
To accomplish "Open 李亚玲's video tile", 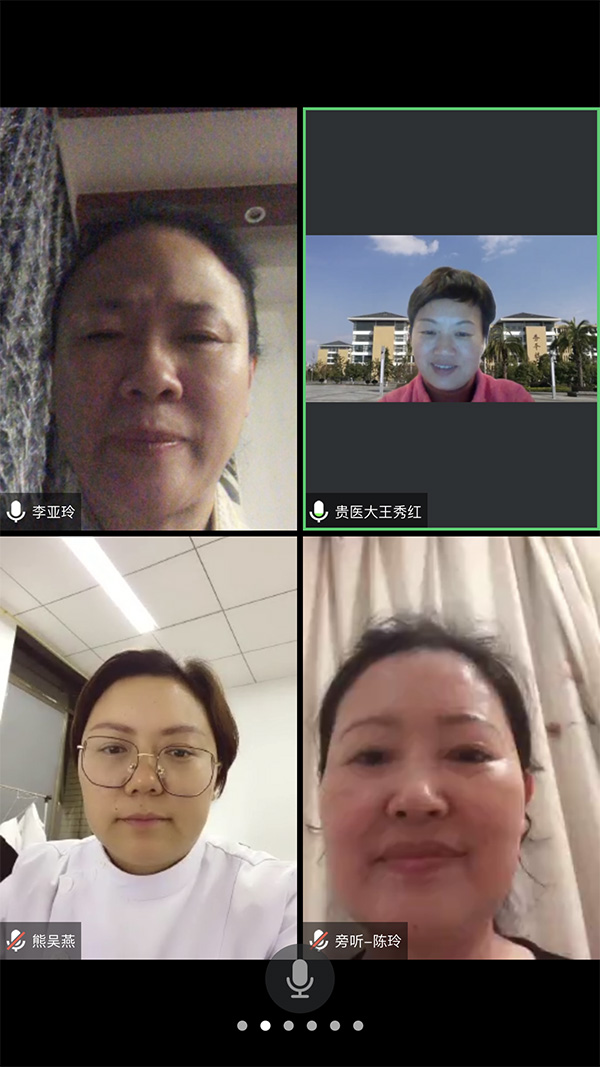I will pos(148,319).
